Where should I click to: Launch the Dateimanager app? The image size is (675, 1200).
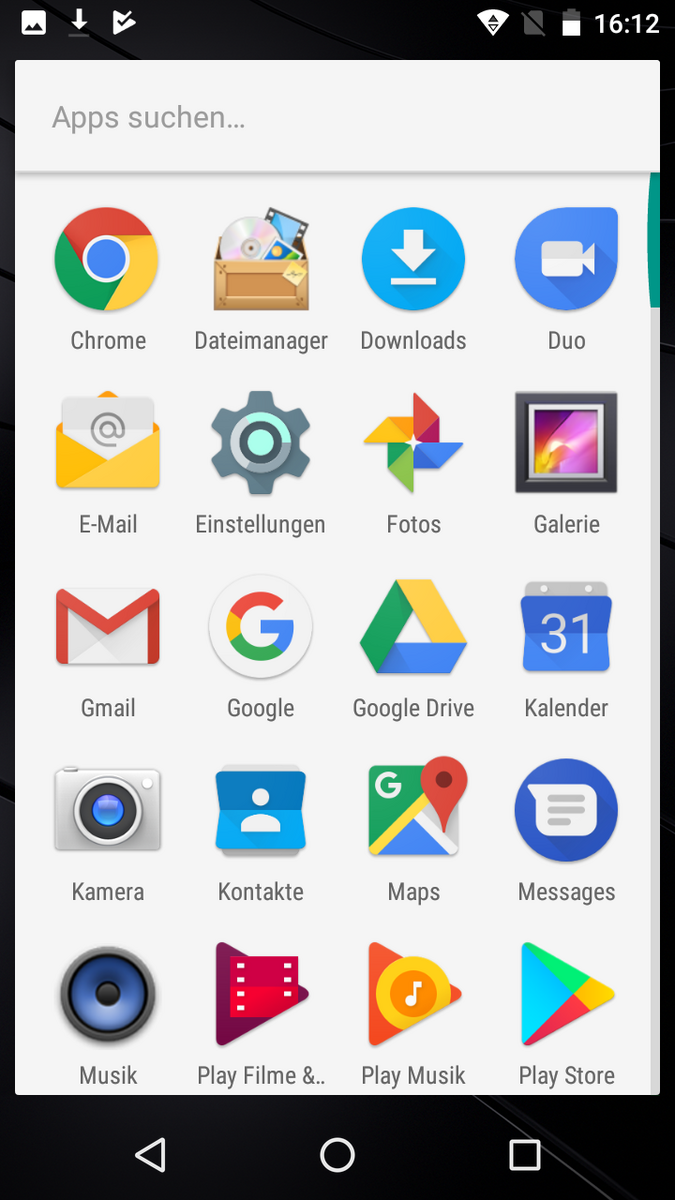coord(260,260)
